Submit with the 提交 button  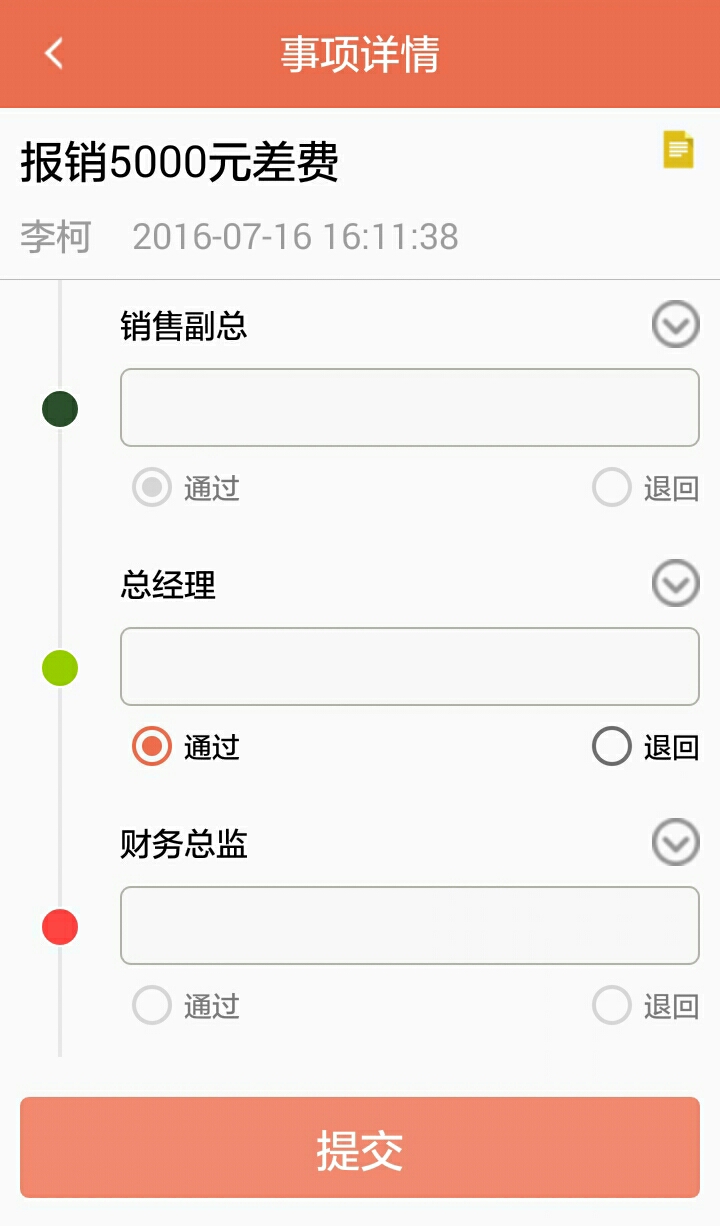pyautogui.click(x=360, y=1147)
